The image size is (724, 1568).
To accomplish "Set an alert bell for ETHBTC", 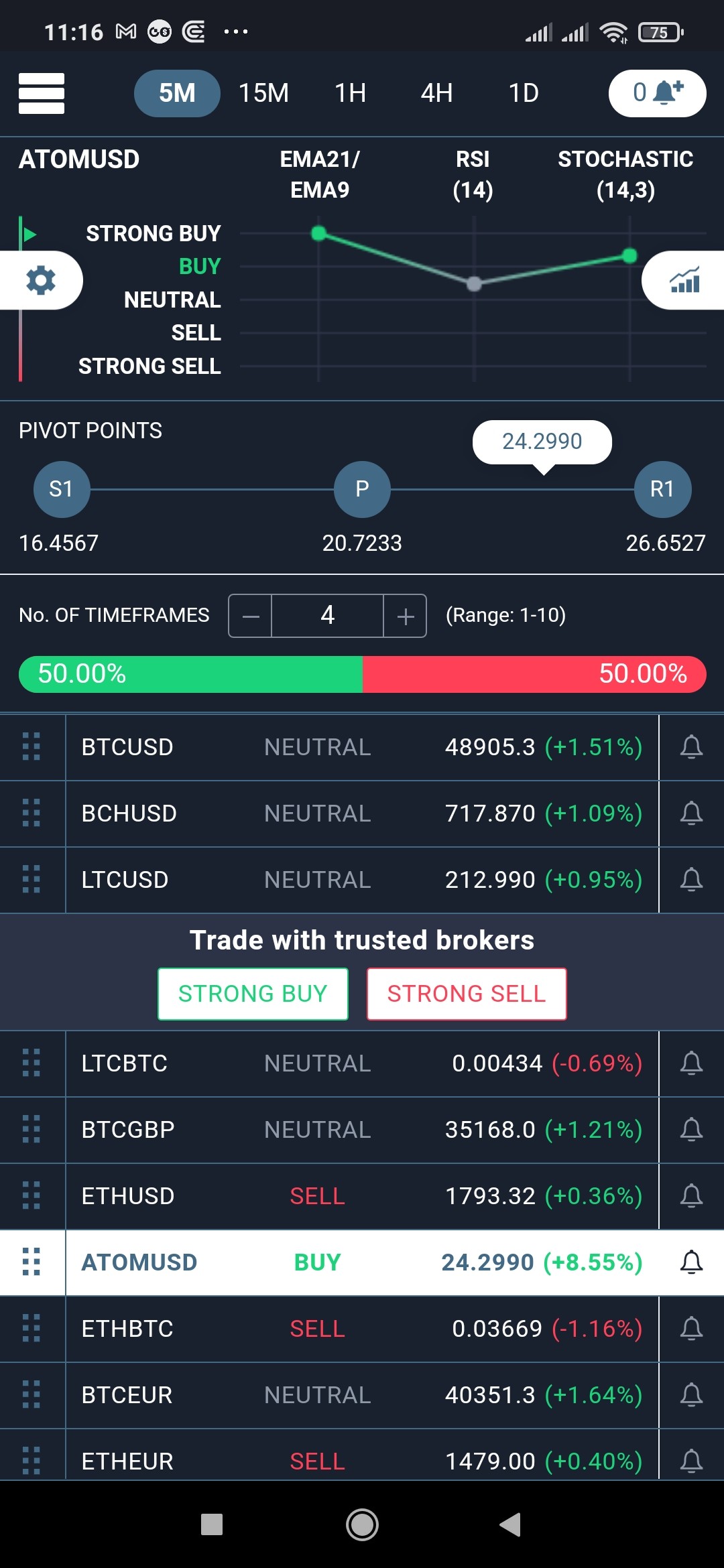I will click(691, 1329).
